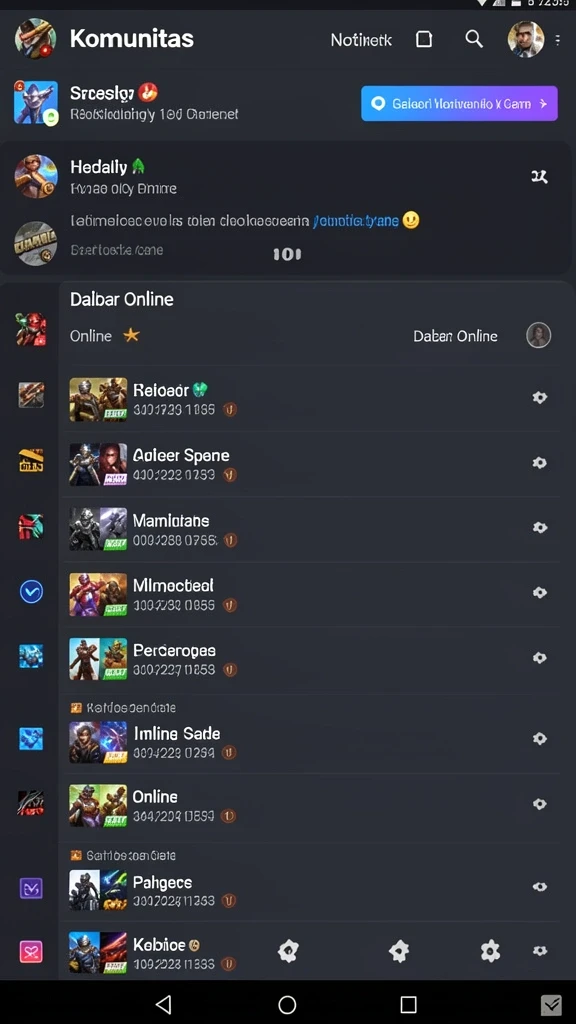This screenshot has width=576, height=1024.
Task: Tap the eye icon on Pahgece row
Action: click(539, 886)
